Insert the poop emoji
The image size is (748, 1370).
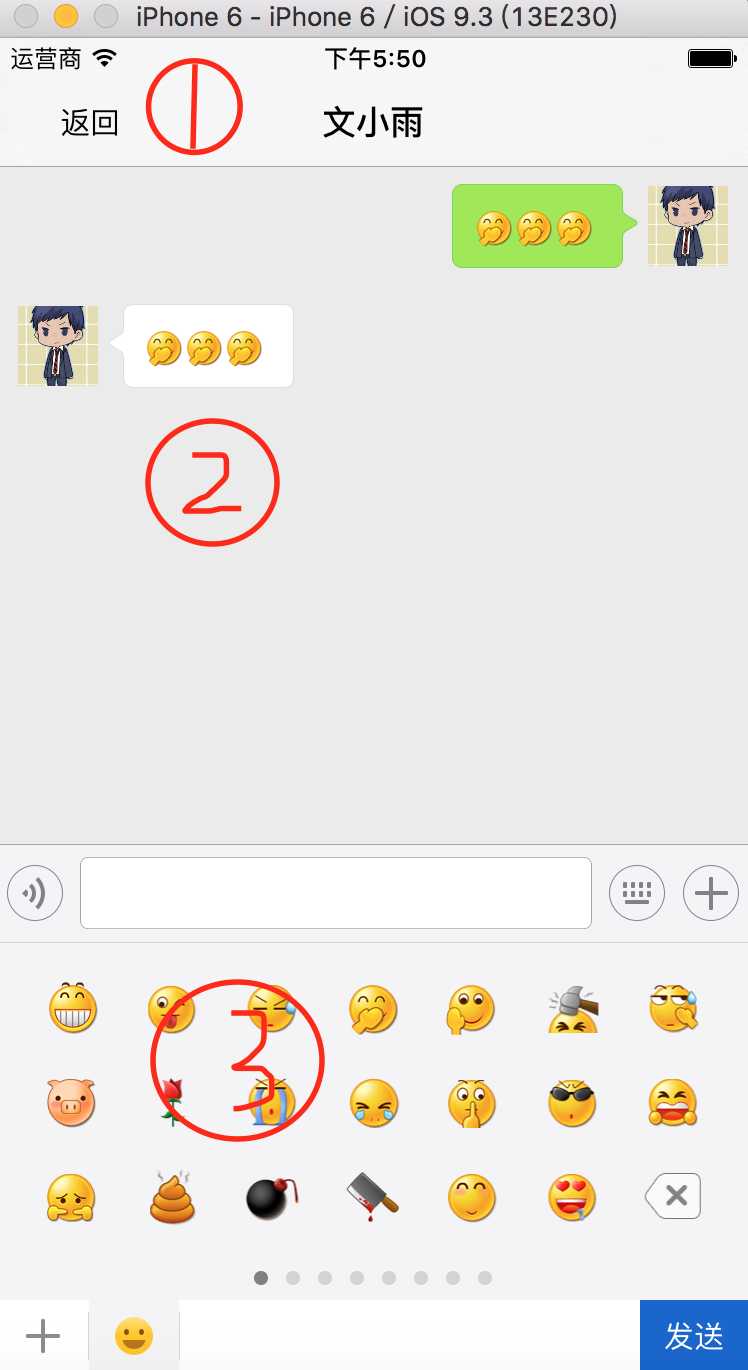click(172, 1197)
